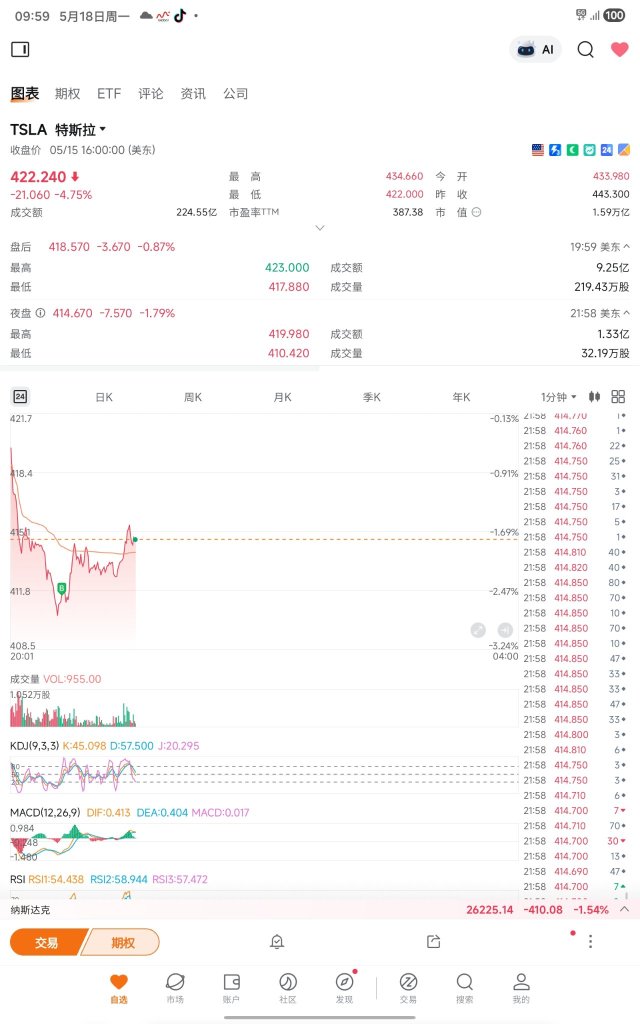
Task: Open the 1分钟 interval dropdown
Action: point(559,397)
